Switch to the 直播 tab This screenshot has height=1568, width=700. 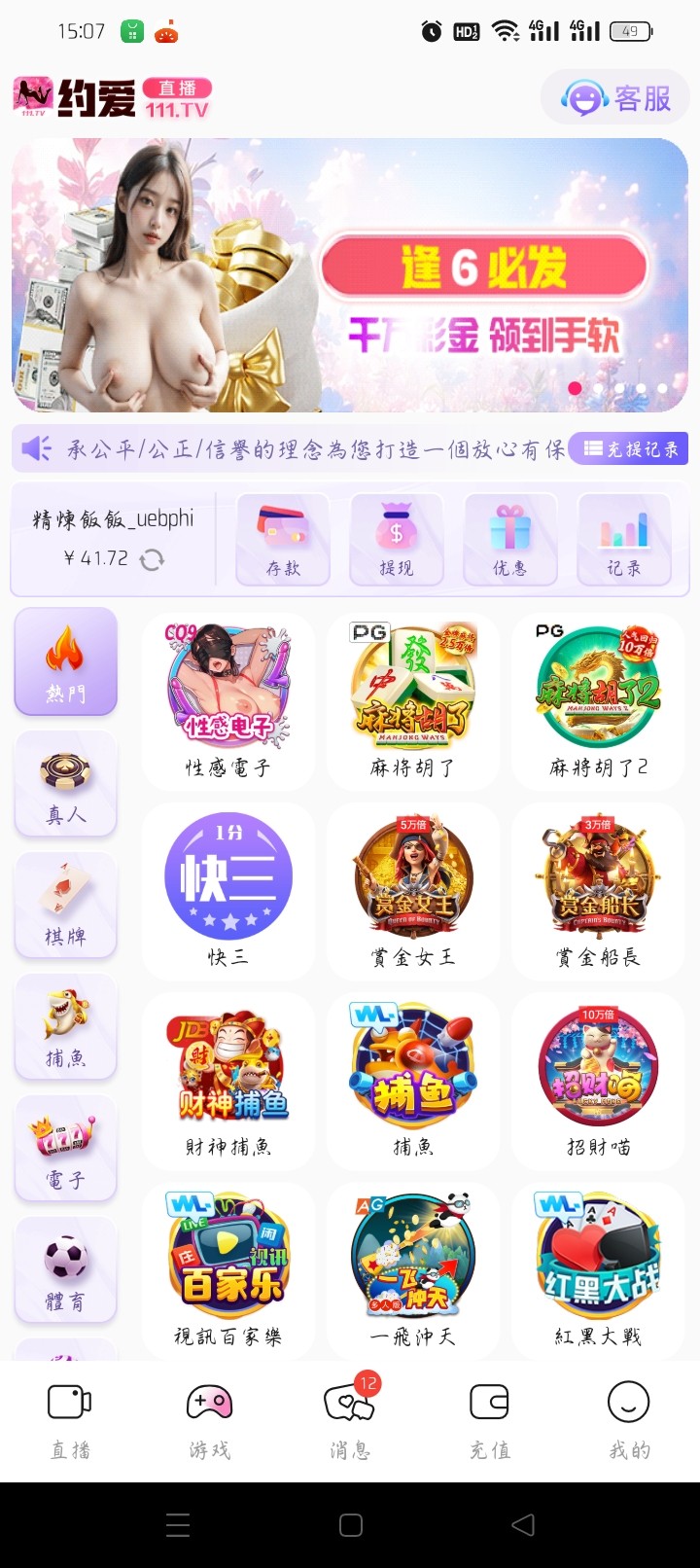pyautogui.click(x=70, y=1421)
